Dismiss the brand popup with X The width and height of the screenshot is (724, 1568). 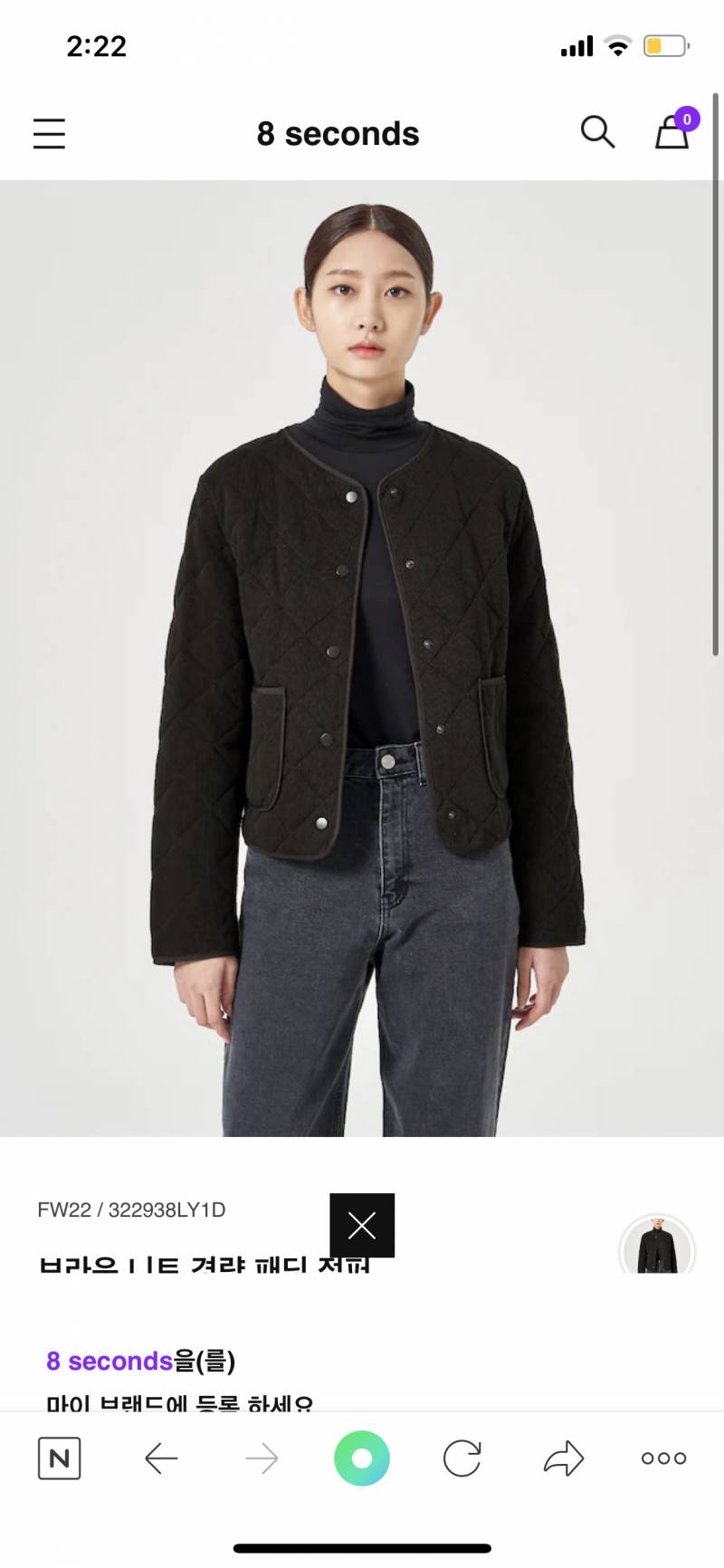362,1226
